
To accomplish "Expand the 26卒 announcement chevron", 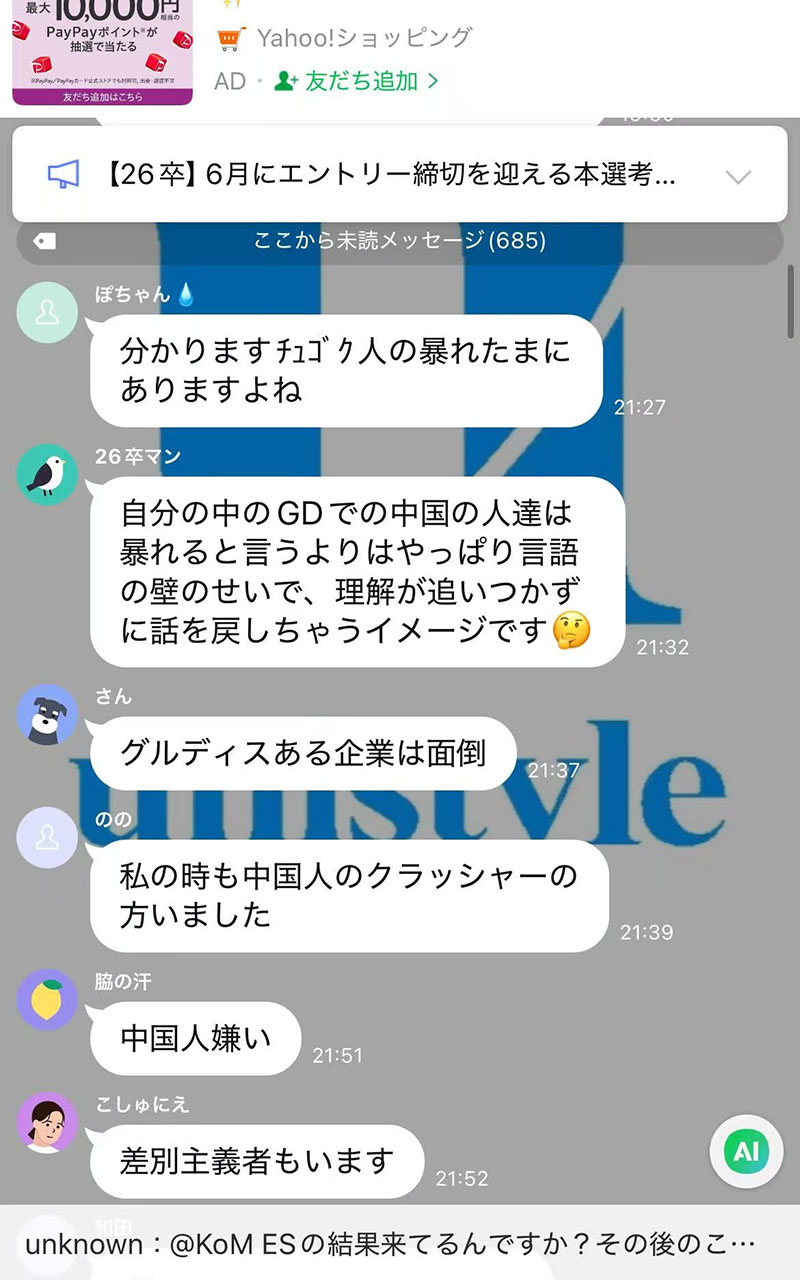I will point(737,177).
